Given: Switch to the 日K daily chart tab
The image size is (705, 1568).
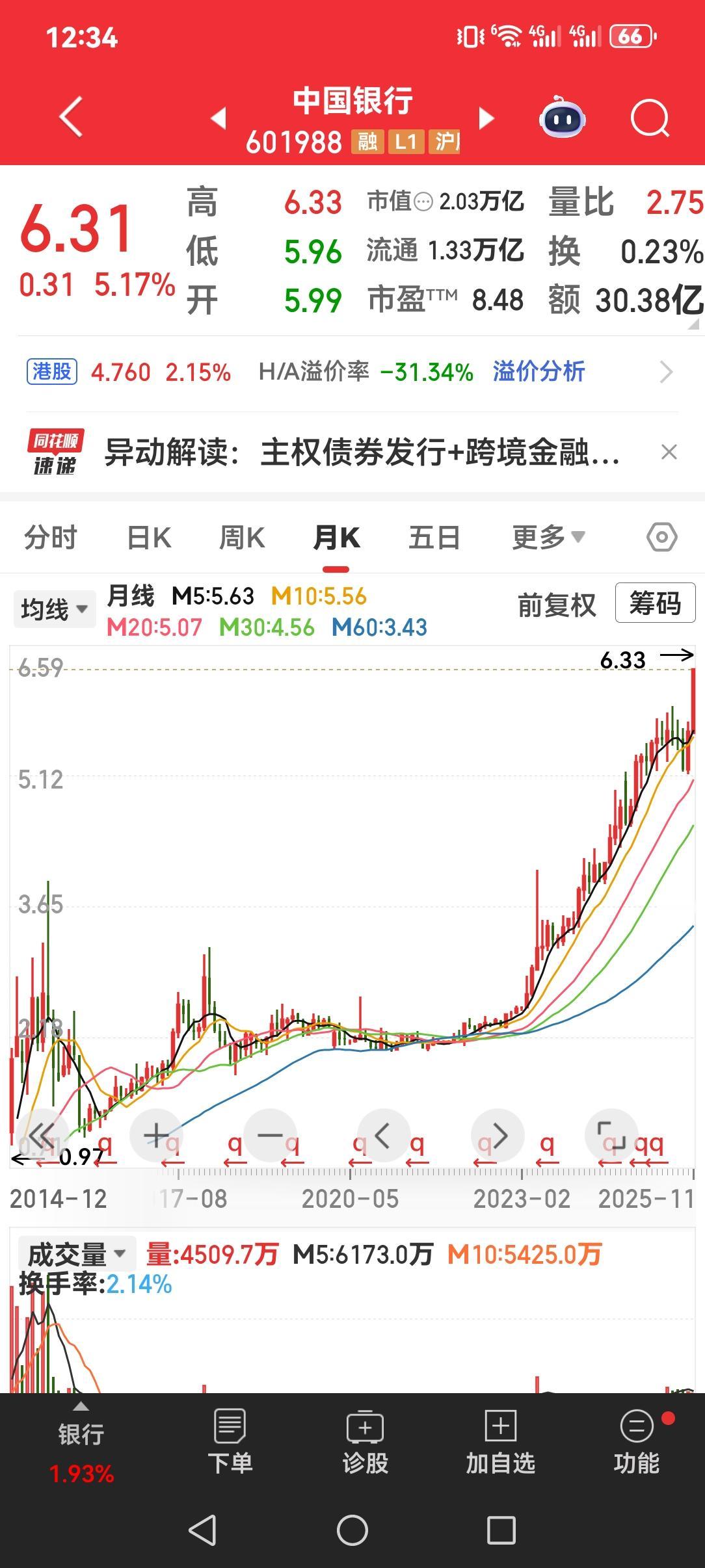Looking at the screenshot, I should coord(148,538).
